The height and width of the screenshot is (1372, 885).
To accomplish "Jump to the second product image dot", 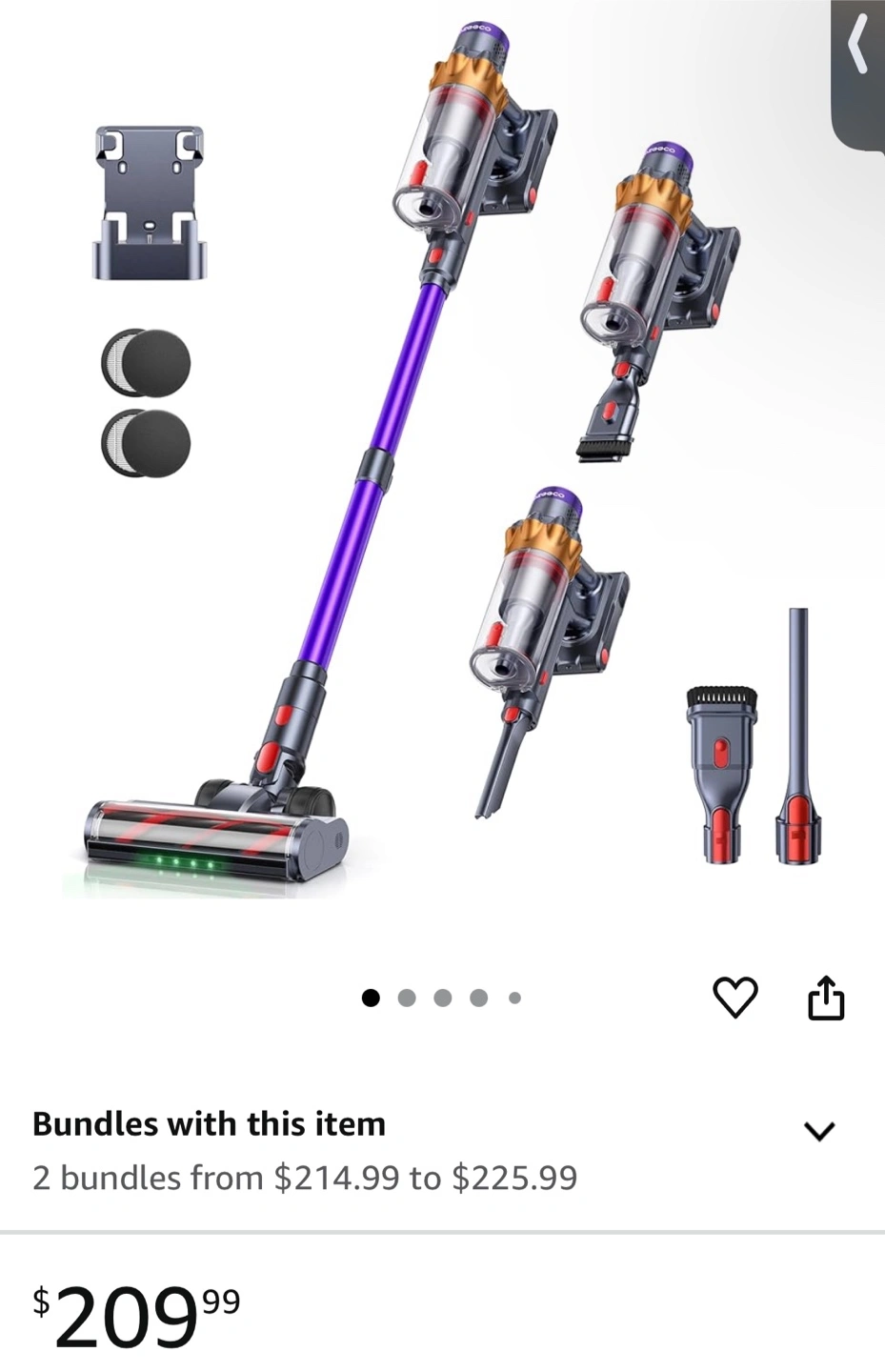I will click(407, 998).
